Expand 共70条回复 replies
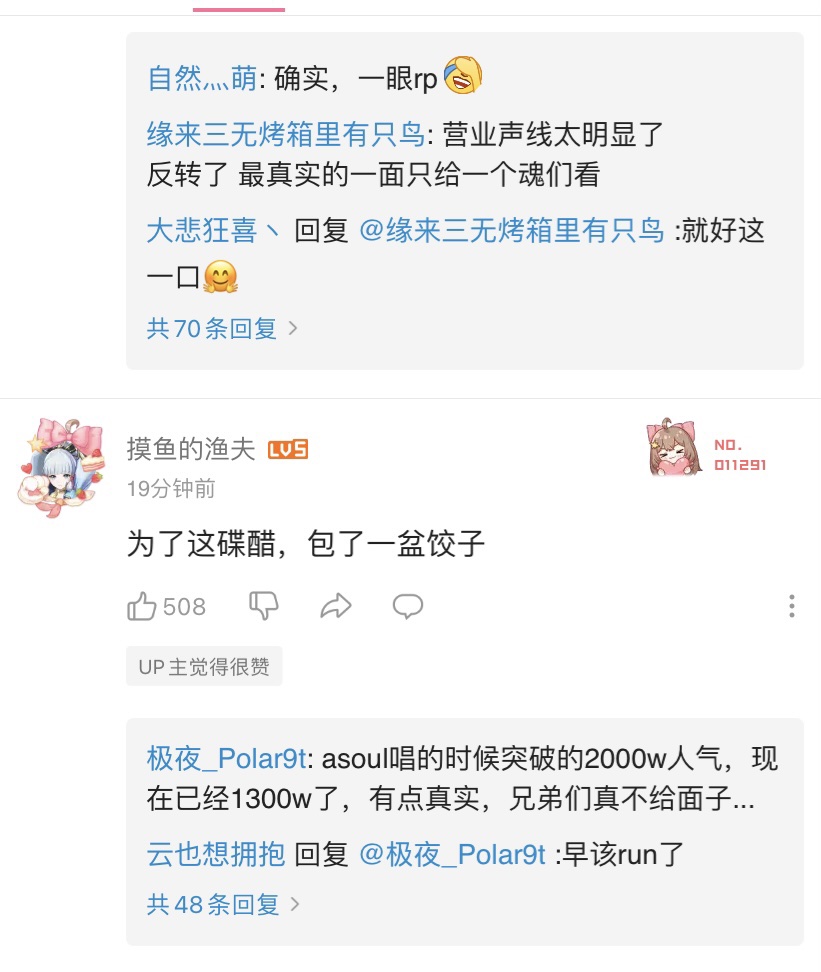821x972 pixels. coord(222,328)
